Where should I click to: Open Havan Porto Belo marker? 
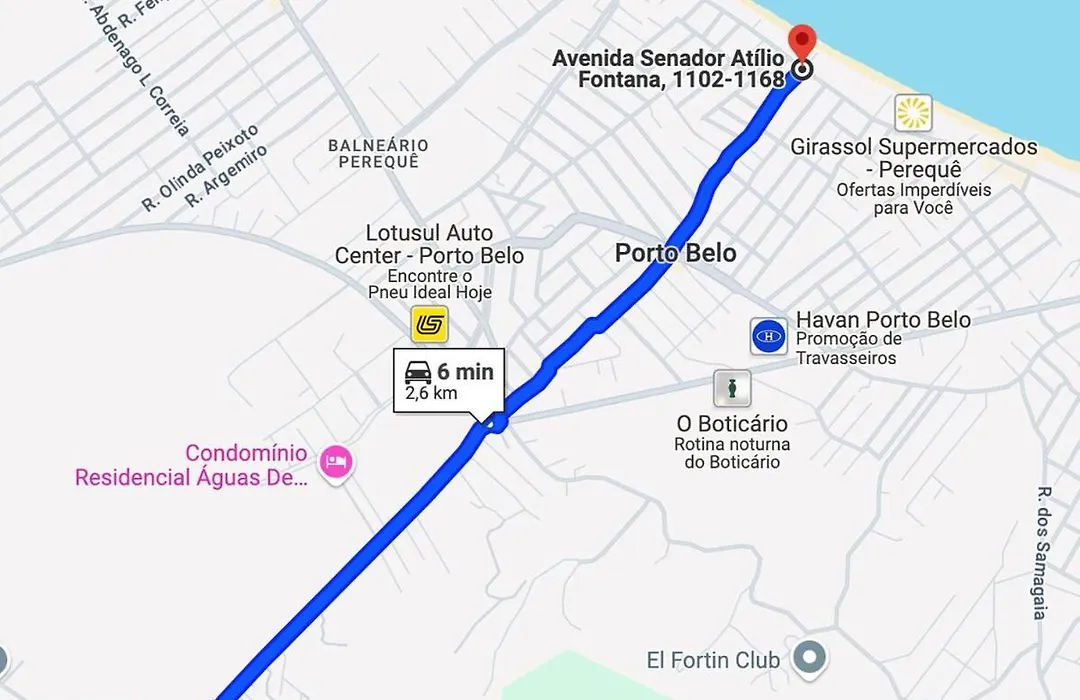pos(769,336)
